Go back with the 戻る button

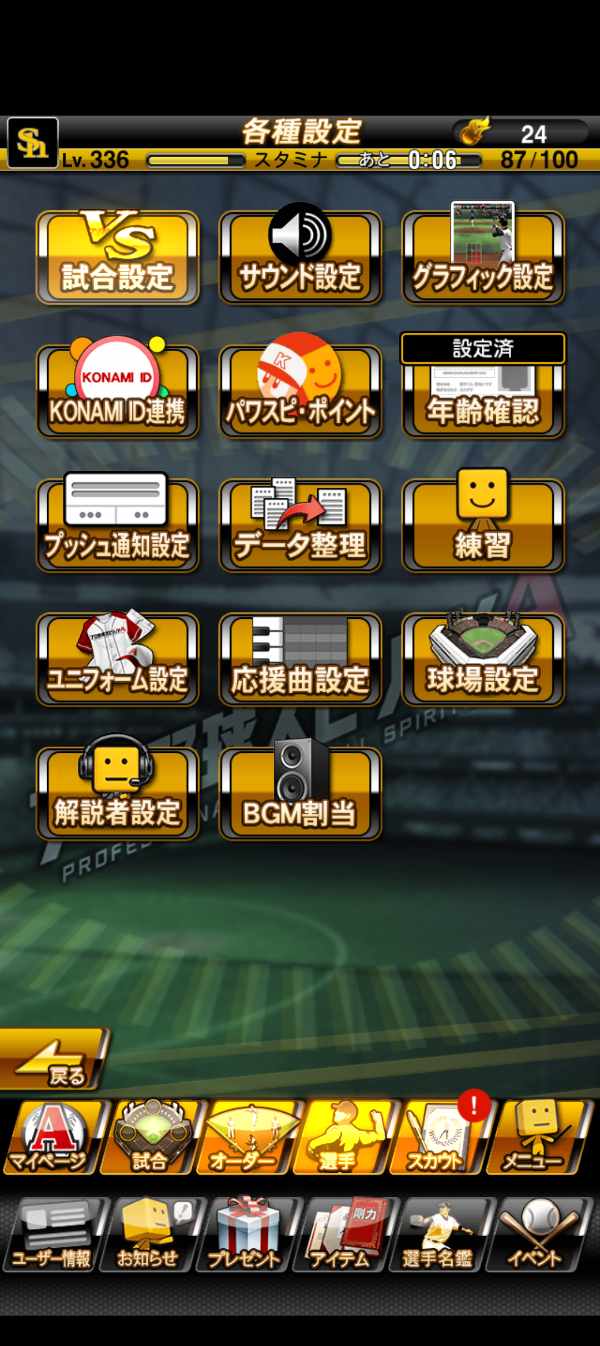(55, 1060)
